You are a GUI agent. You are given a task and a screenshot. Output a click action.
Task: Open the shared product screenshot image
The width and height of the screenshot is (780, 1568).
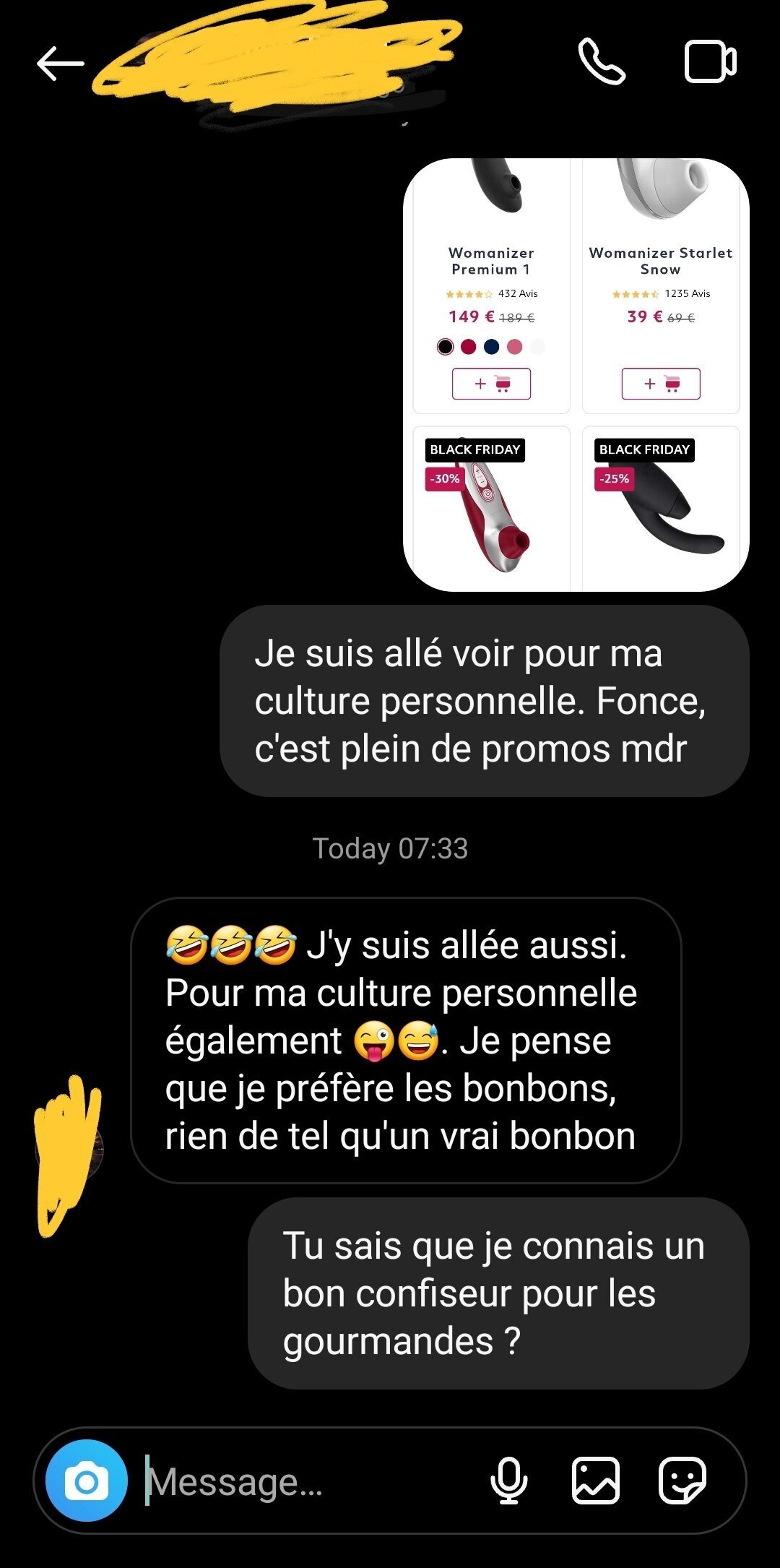point(576,374)
